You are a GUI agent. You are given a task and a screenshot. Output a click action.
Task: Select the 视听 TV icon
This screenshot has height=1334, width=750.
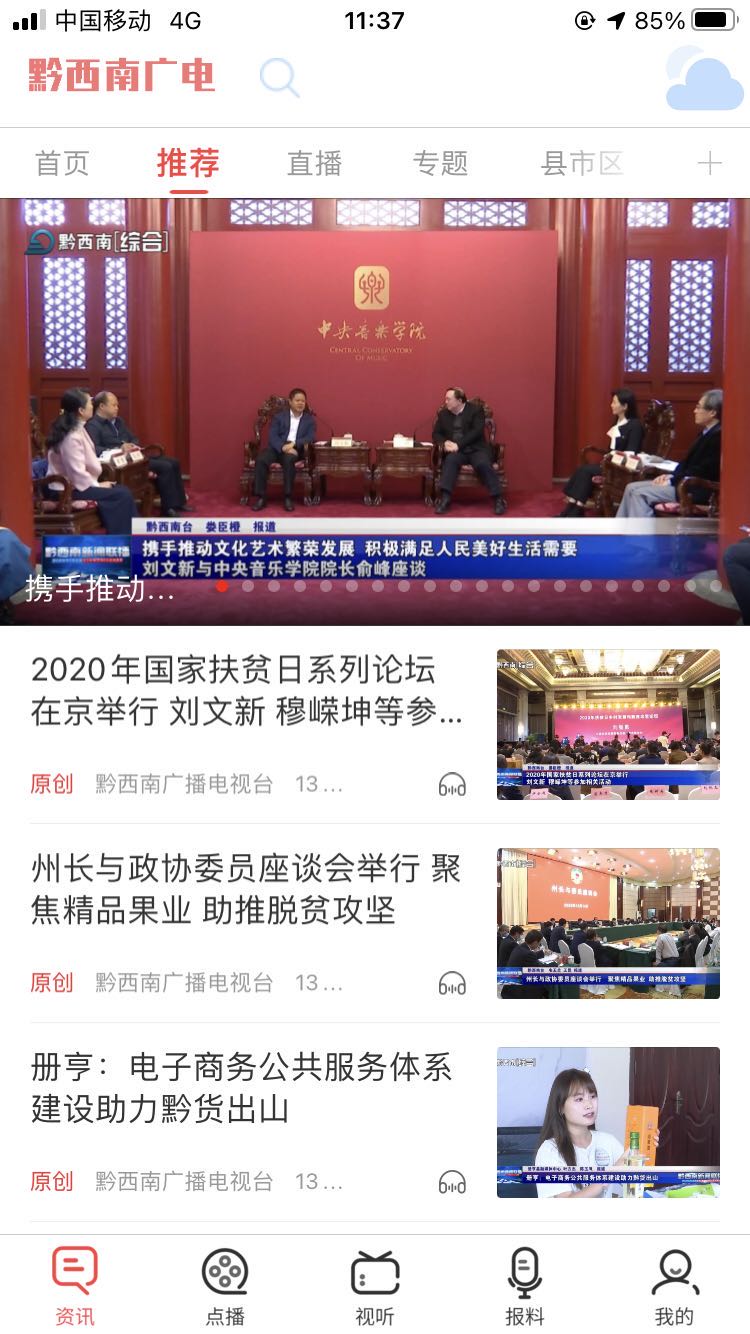tap(375, 1271)
